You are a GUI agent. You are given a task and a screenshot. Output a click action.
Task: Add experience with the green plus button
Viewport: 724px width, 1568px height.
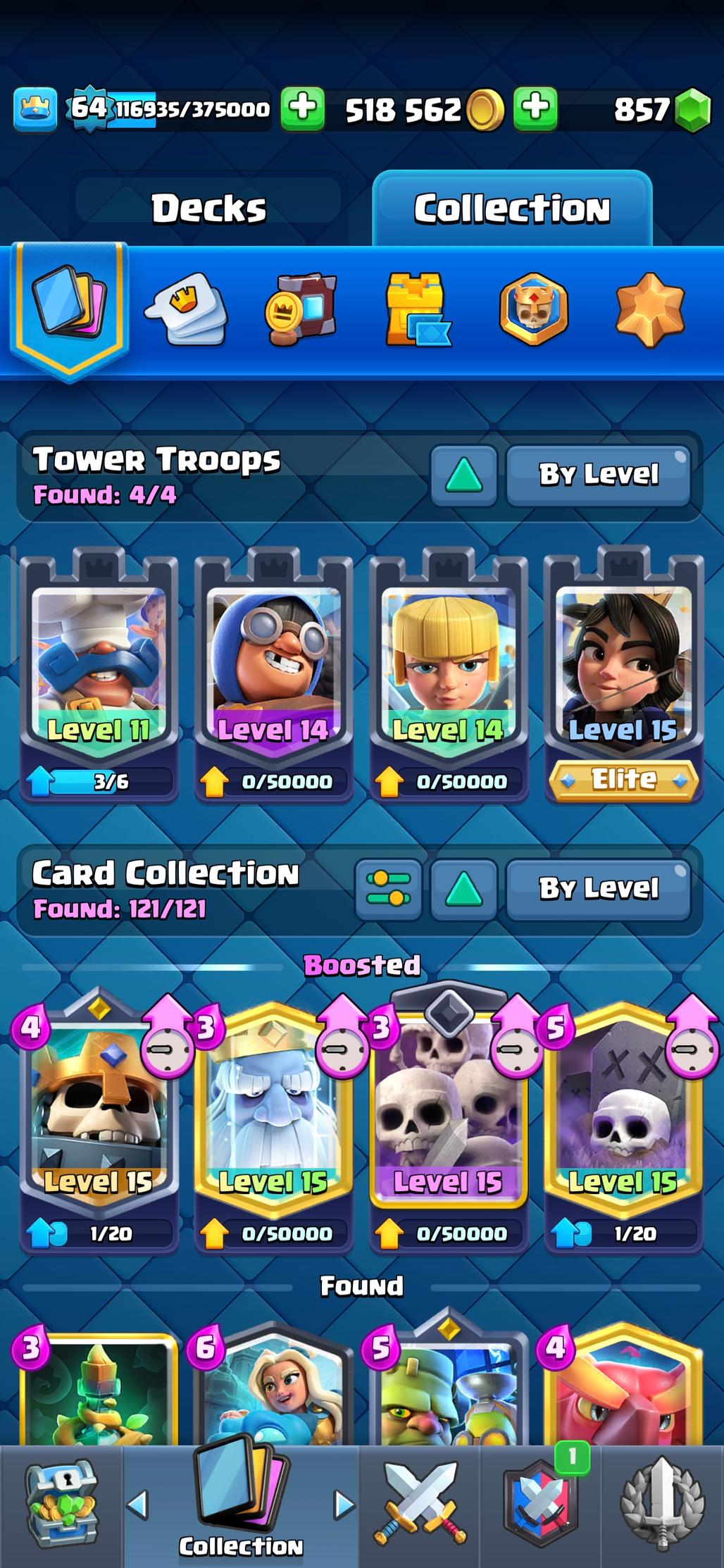[303, 109]
